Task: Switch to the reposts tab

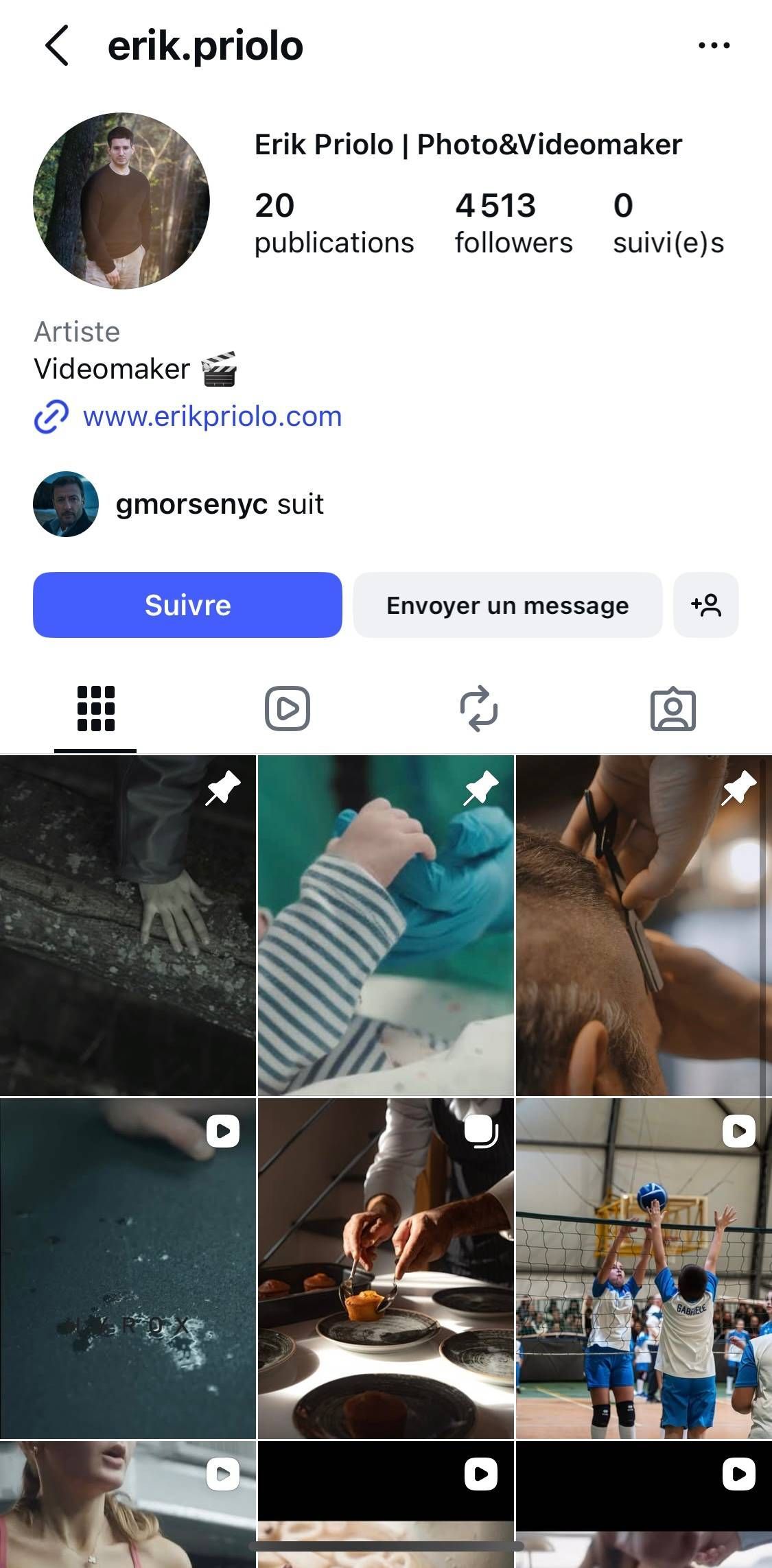Action: click(x=479, y=709)
